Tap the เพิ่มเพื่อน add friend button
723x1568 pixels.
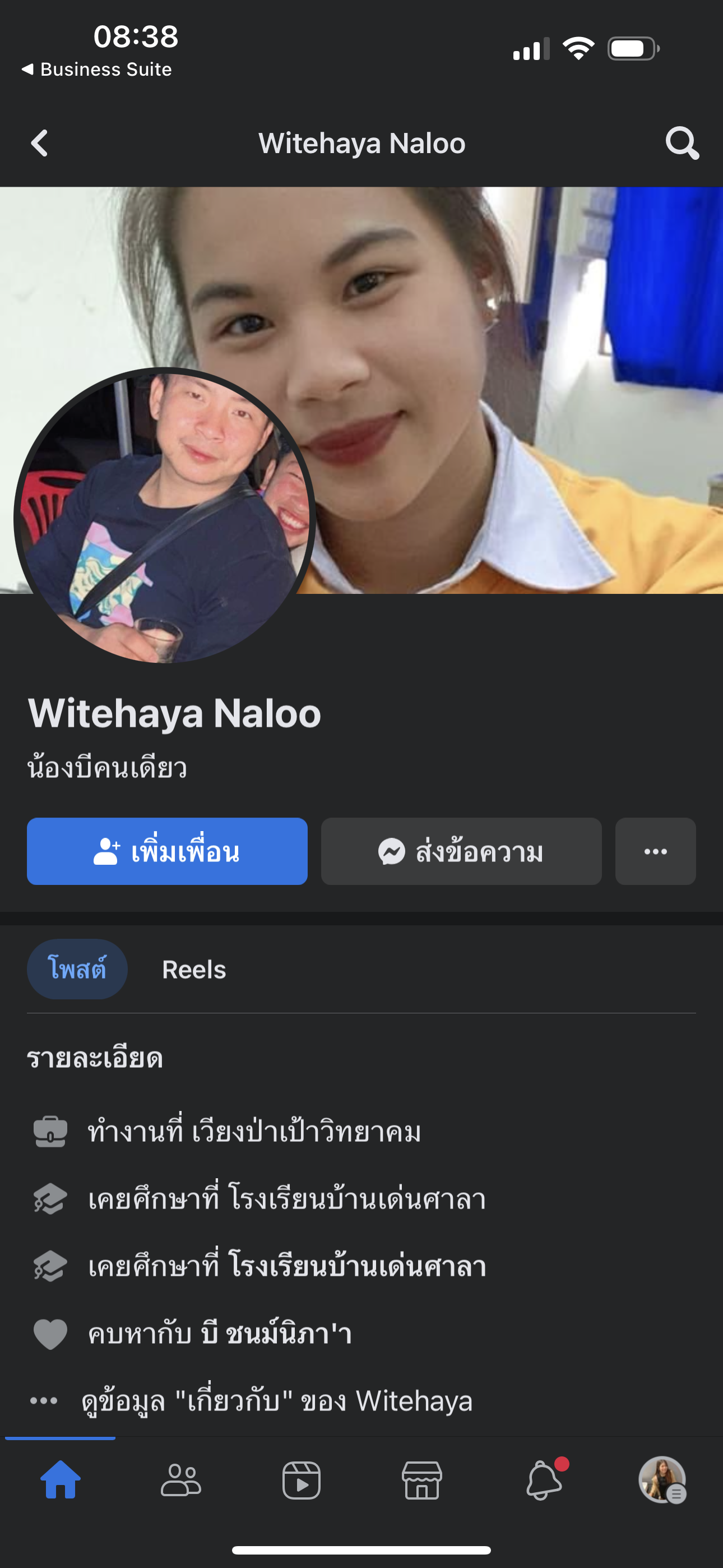pos(167,851)
